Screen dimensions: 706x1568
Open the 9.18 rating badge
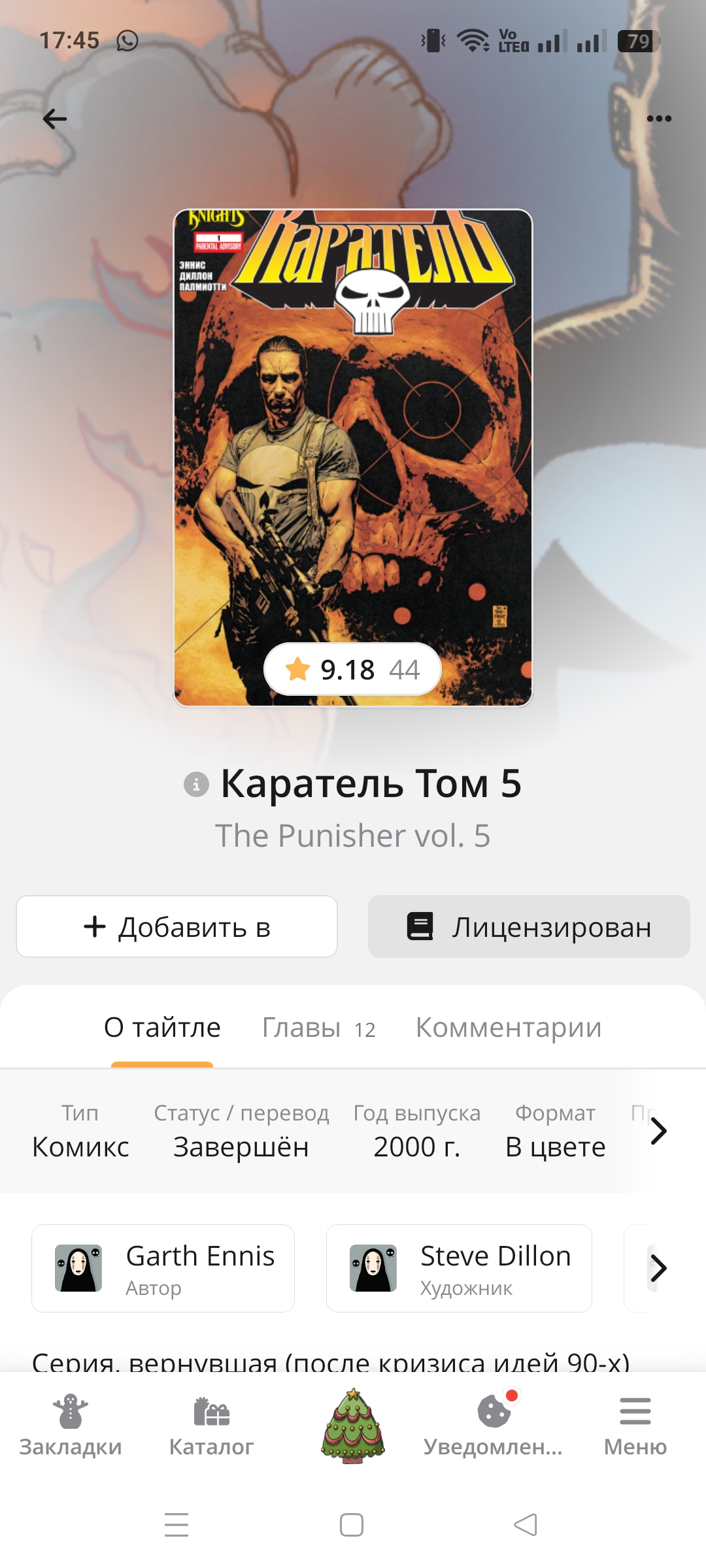tap(352, 669)
